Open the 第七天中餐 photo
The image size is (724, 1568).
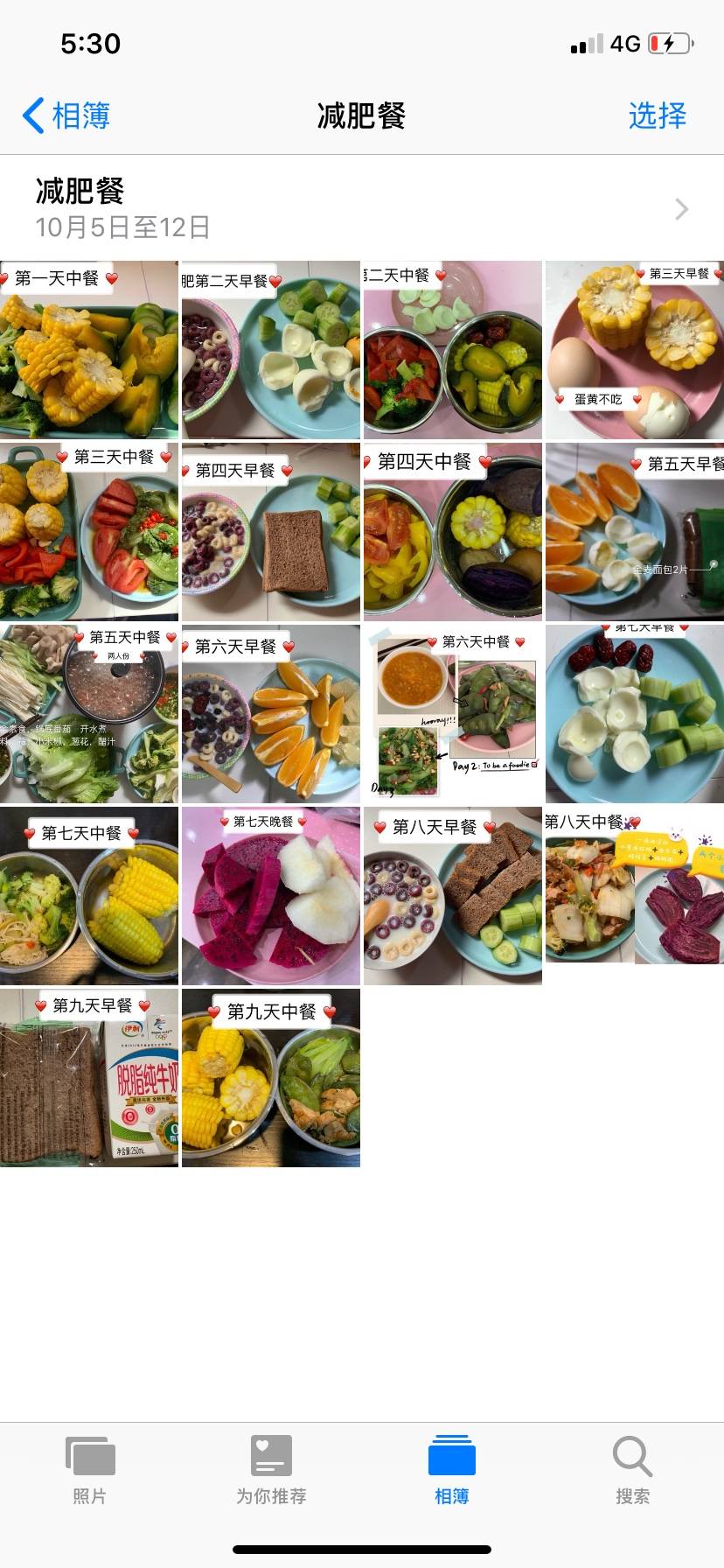[88, 896]
